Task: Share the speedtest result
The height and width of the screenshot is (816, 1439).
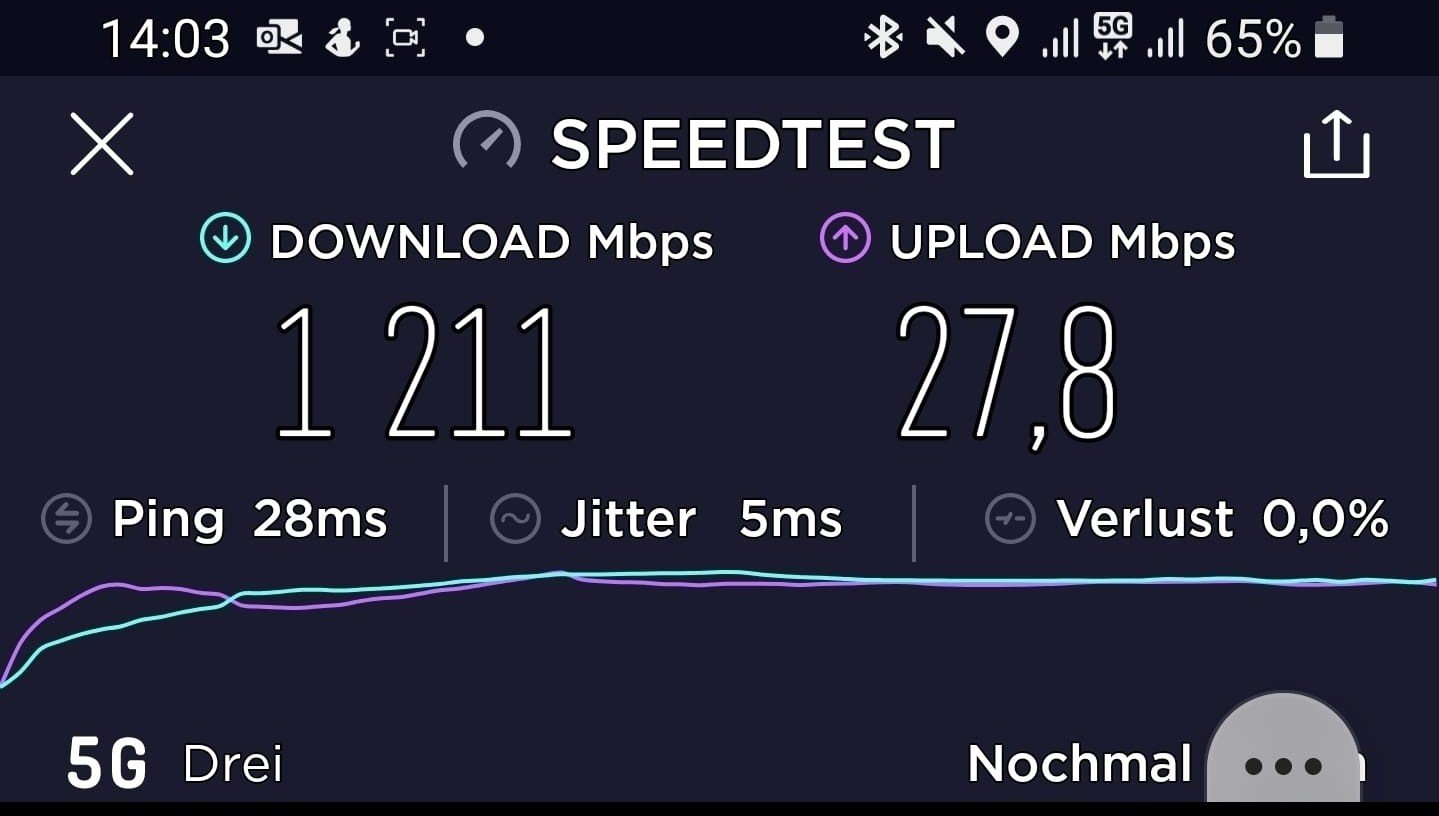Action: pyautogui.click(x=1336, y=145)
